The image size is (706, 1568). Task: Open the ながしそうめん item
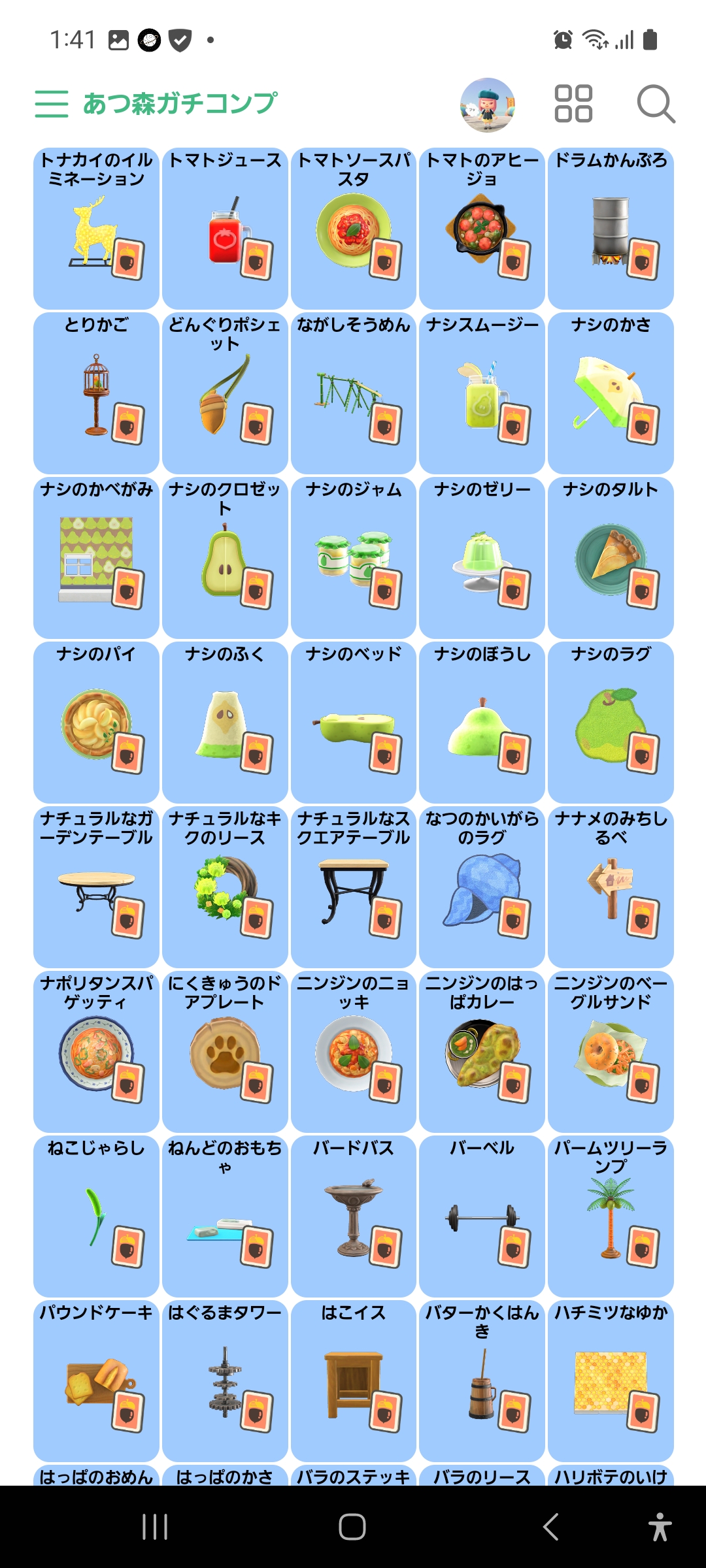pos(354,393)
